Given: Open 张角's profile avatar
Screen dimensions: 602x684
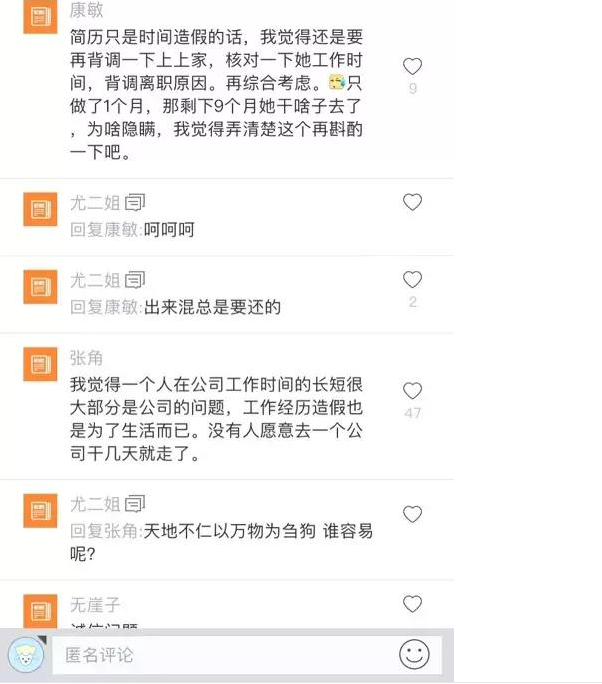Looking at the screenshot, I should point(40,364).
